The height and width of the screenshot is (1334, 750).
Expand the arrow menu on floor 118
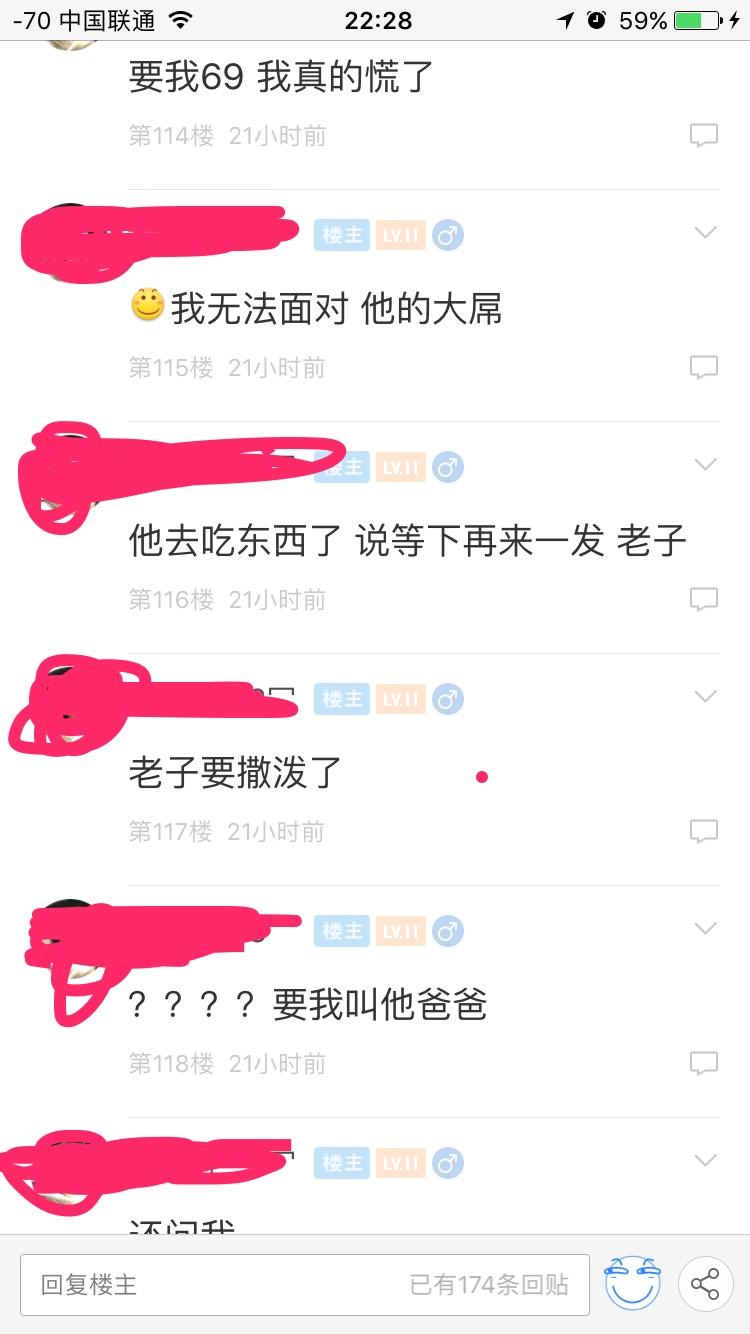click(x=706, y=929)
